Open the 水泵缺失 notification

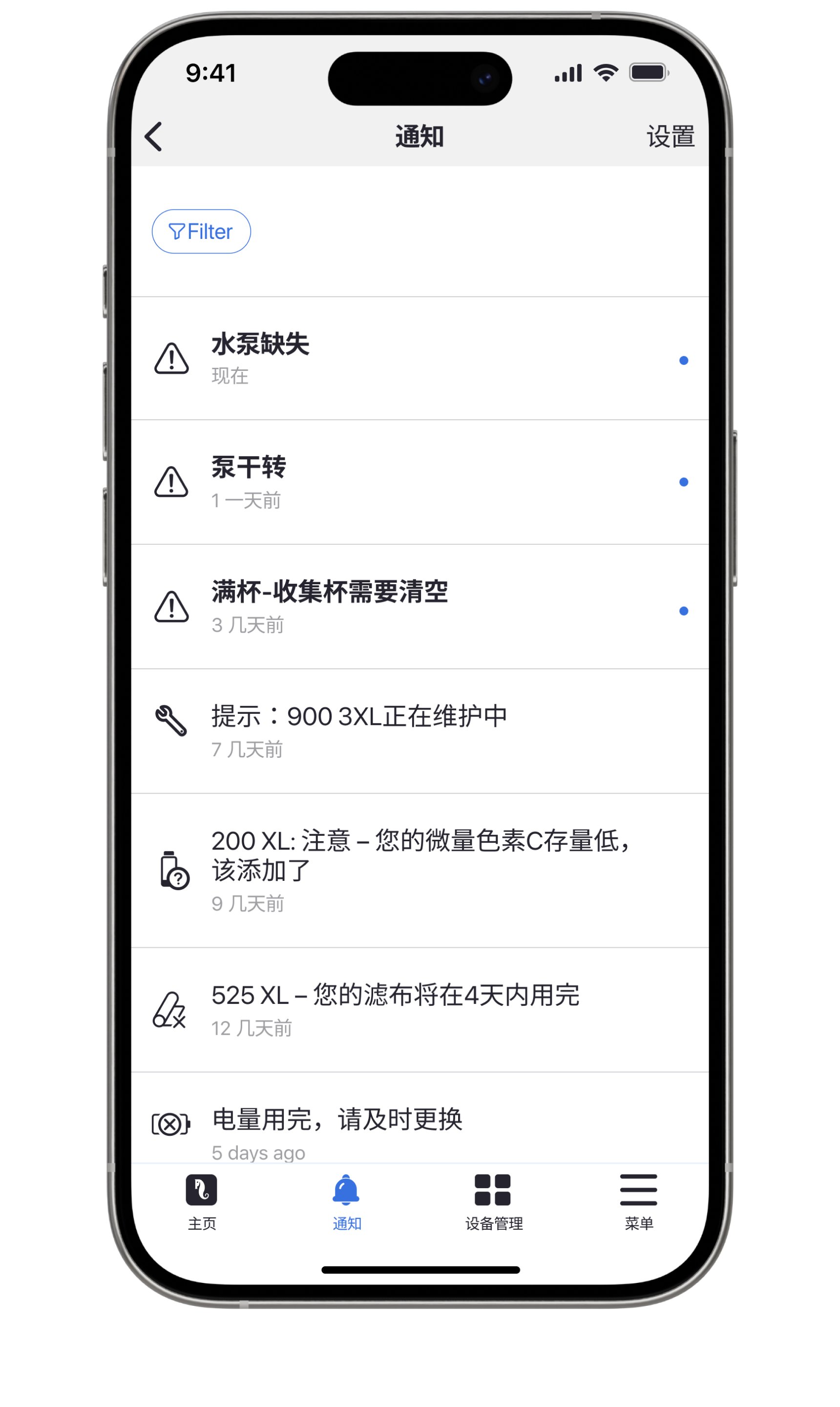tap(419, 359)
